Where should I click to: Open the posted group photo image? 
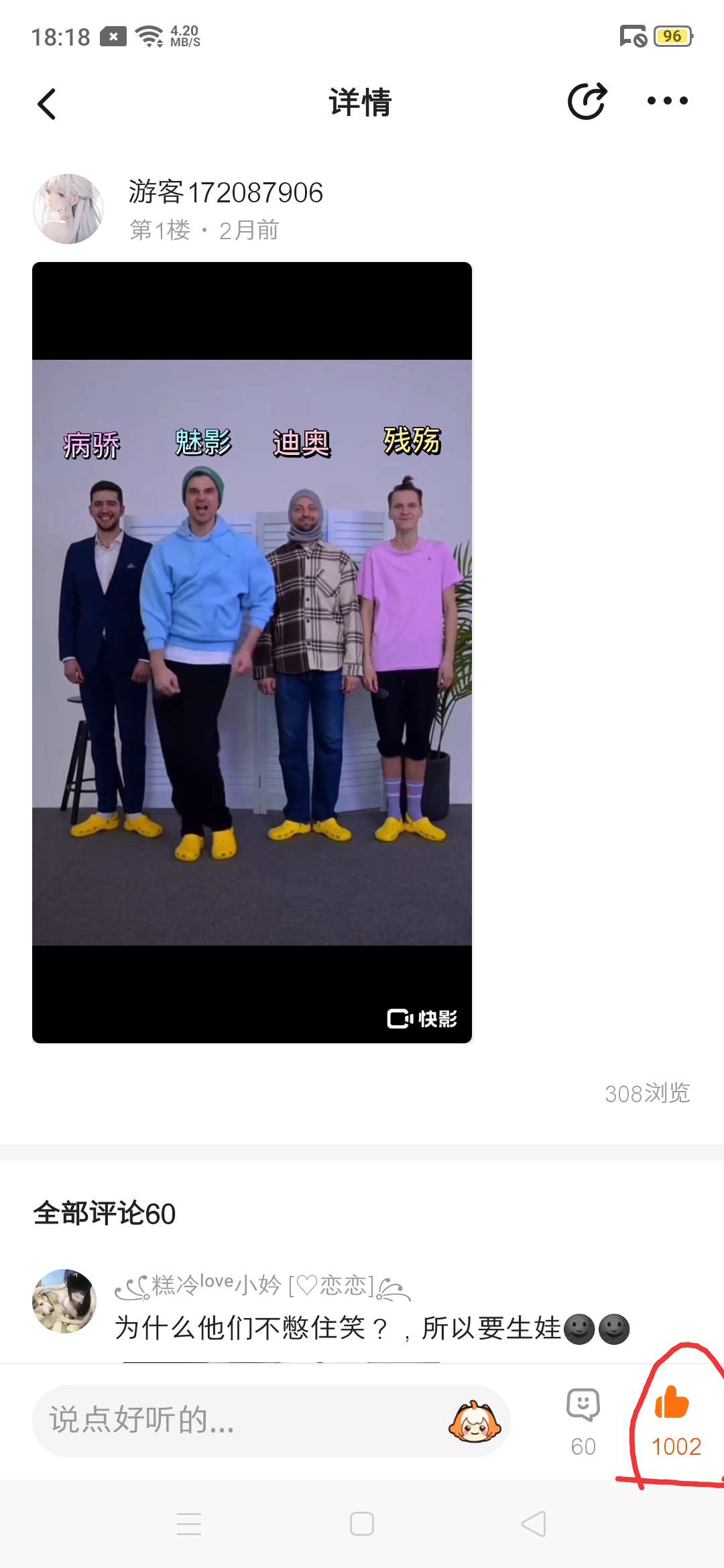pyautogui.click(x=252, y=652)
